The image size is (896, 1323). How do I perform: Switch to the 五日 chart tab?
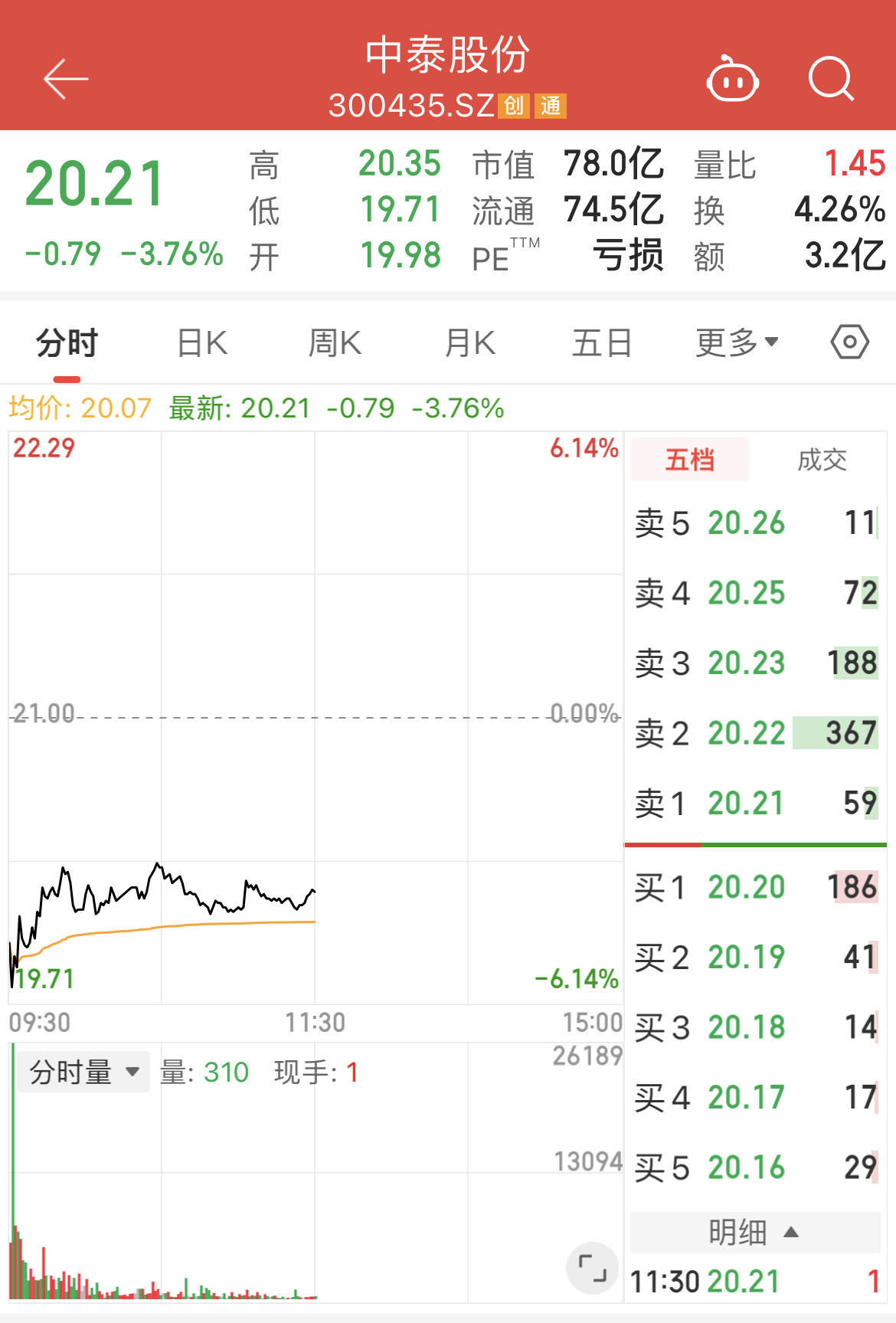[602, 343]
